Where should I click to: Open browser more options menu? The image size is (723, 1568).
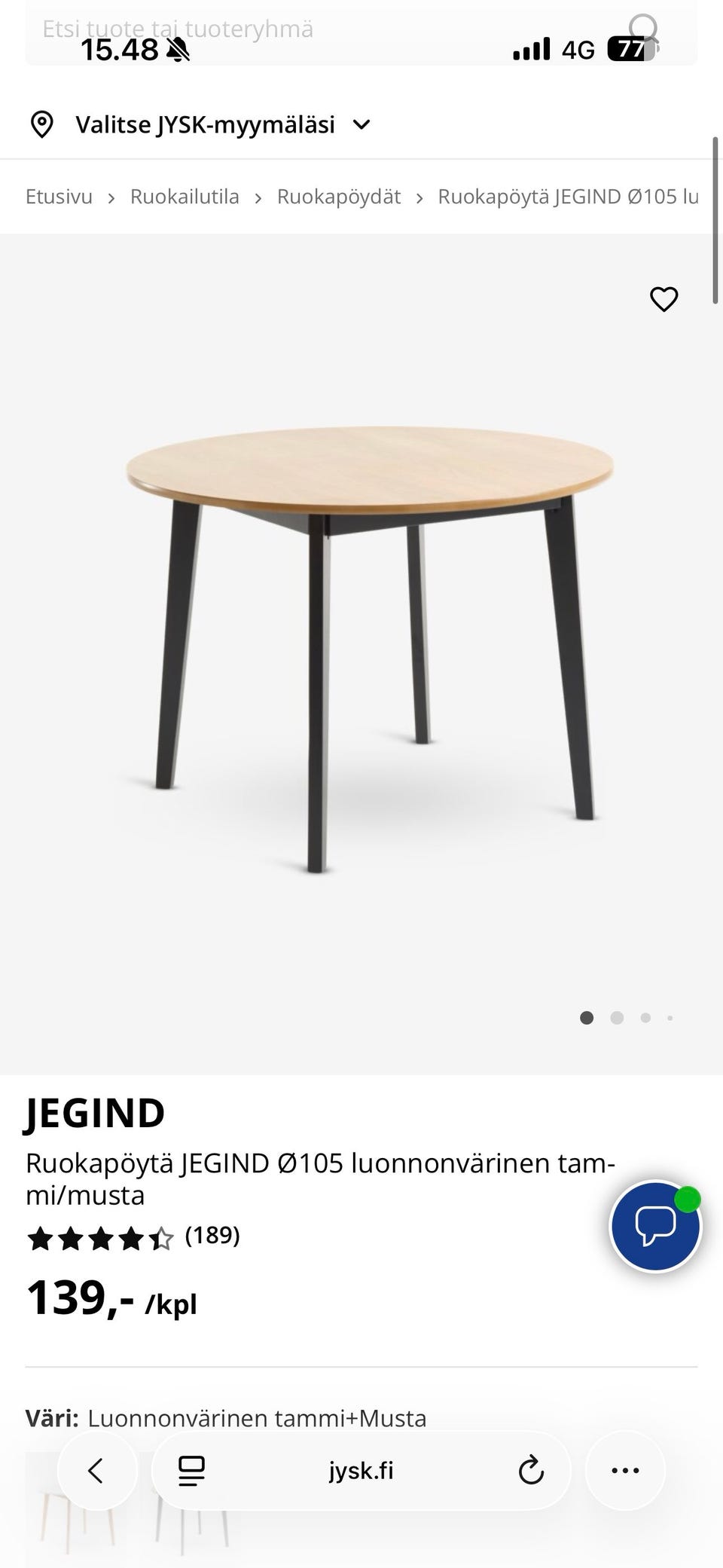(x=625, y=1470)
